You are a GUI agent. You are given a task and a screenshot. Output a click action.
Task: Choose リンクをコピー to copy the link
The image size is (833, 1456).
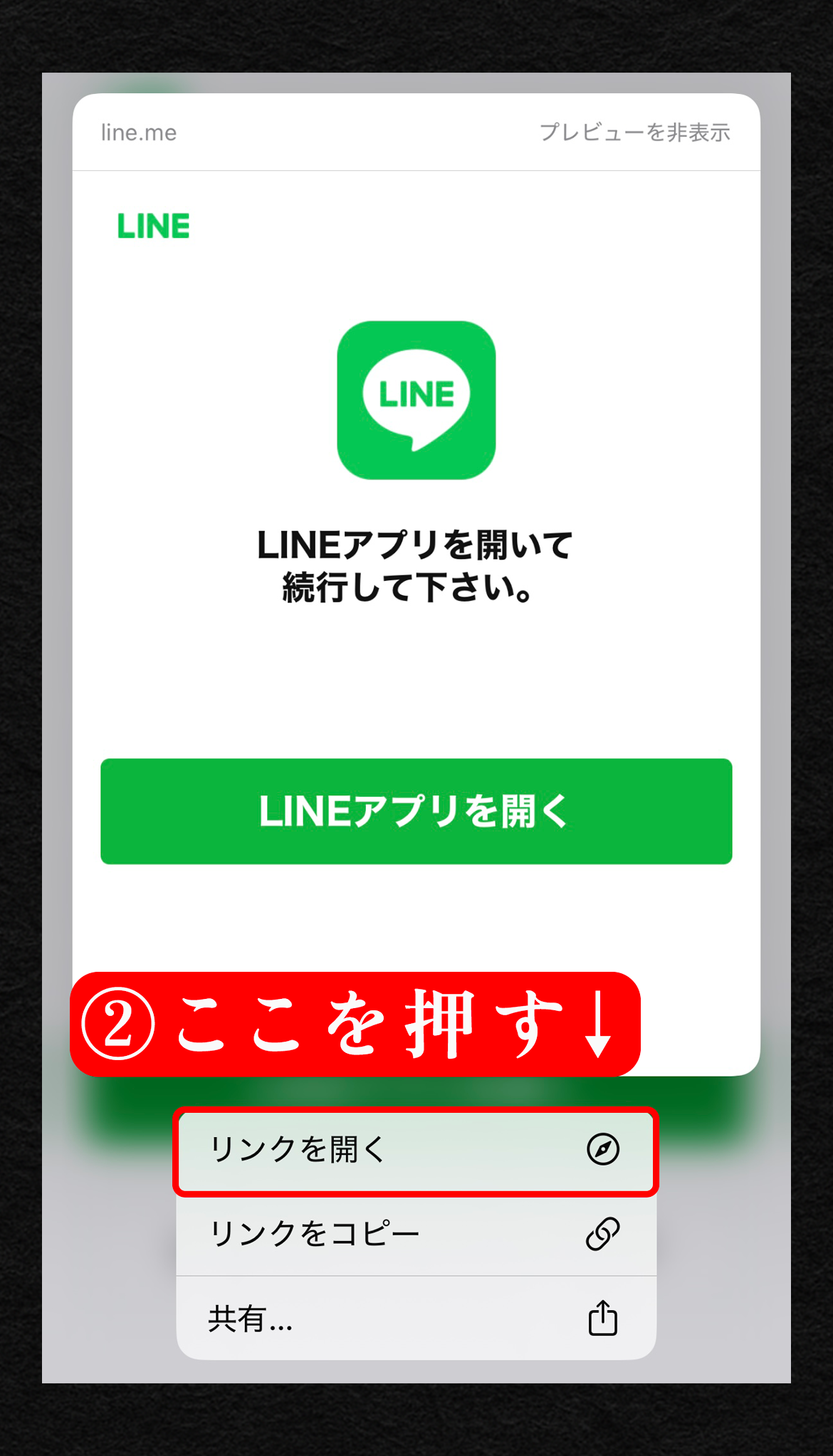[x=416, y=1234]
